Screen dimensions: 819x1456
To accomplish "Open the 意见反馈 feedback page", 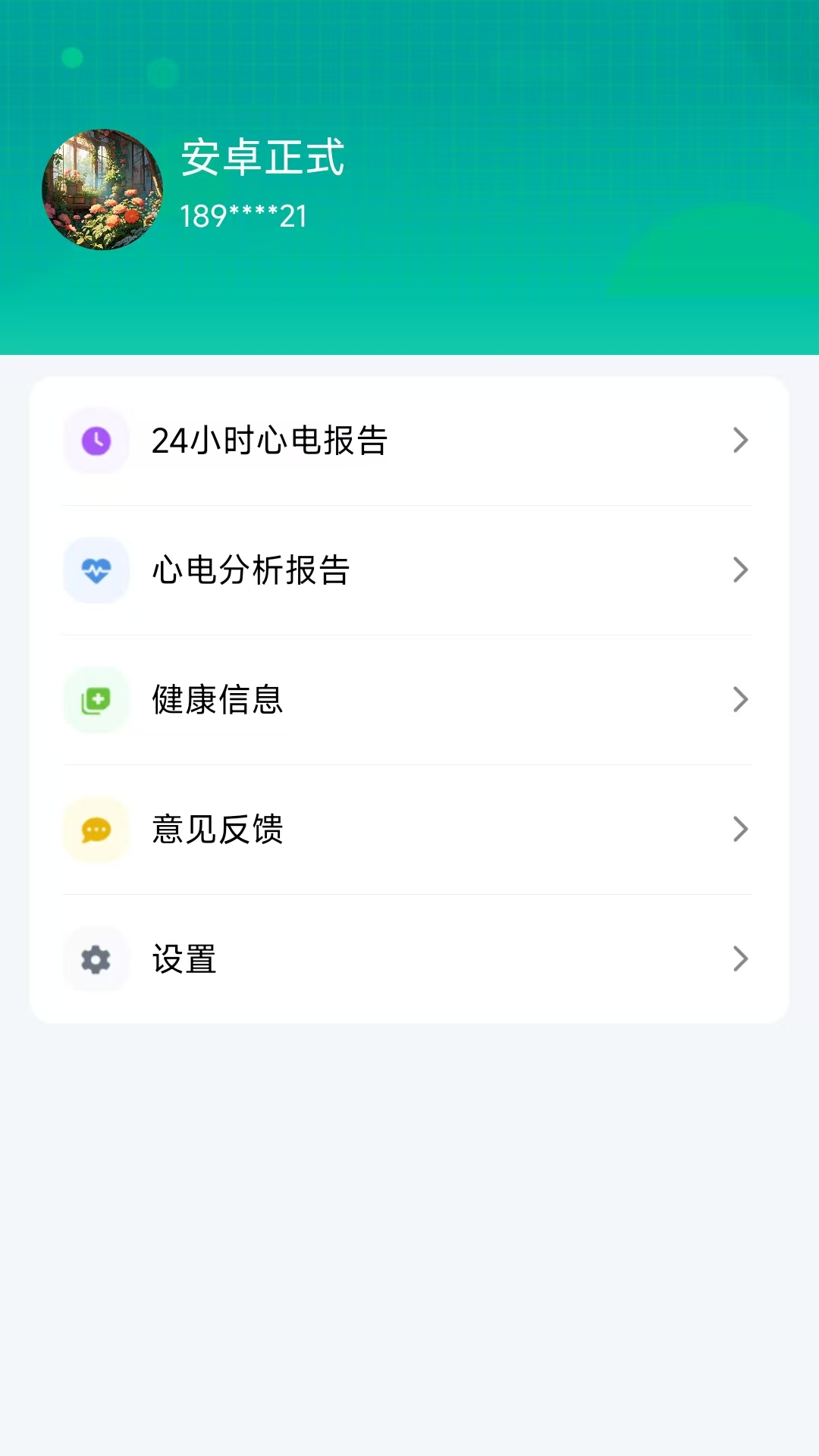I will pyautogui.click(x=218, y=830).
